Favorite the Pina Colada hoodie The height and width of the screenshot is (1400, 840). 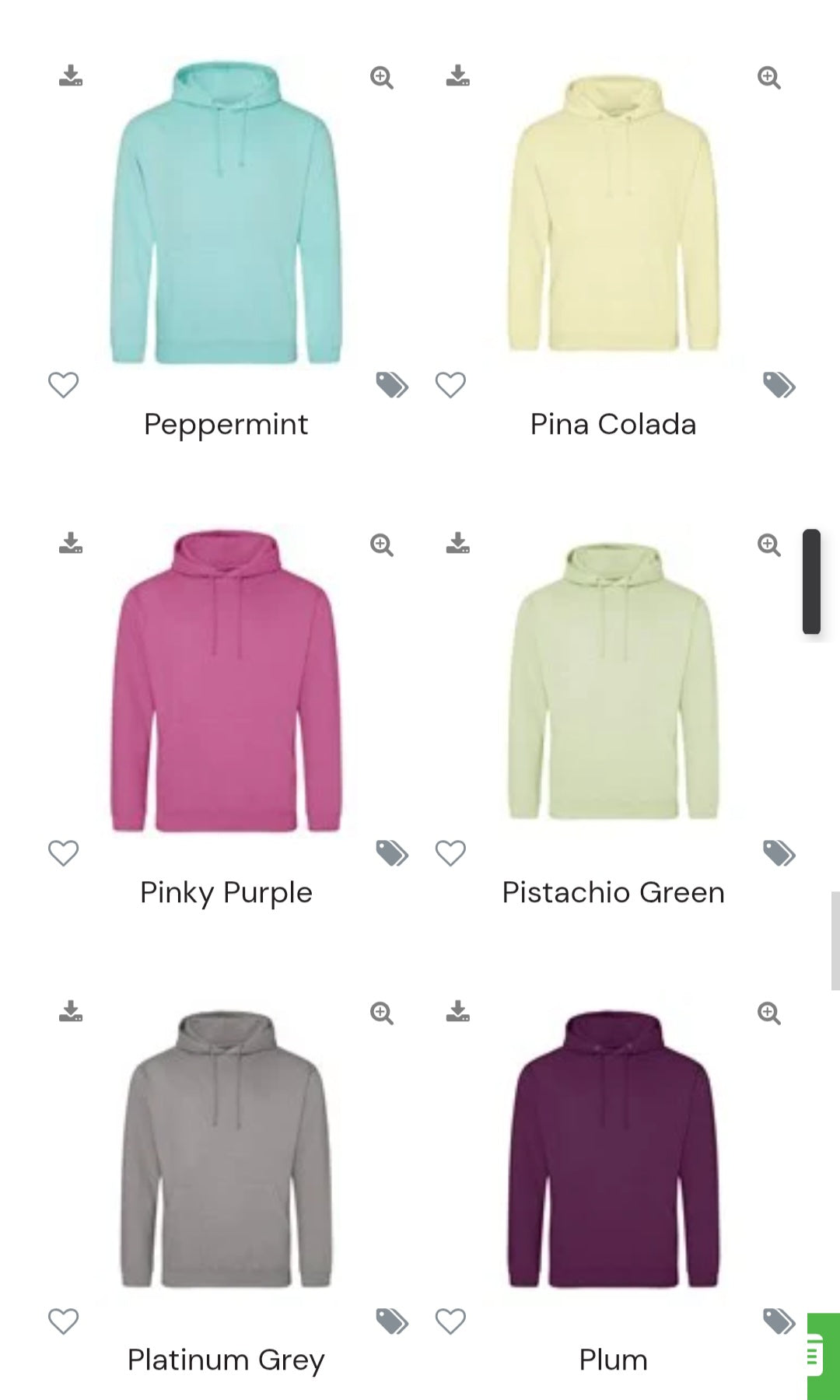click(450, 385)
